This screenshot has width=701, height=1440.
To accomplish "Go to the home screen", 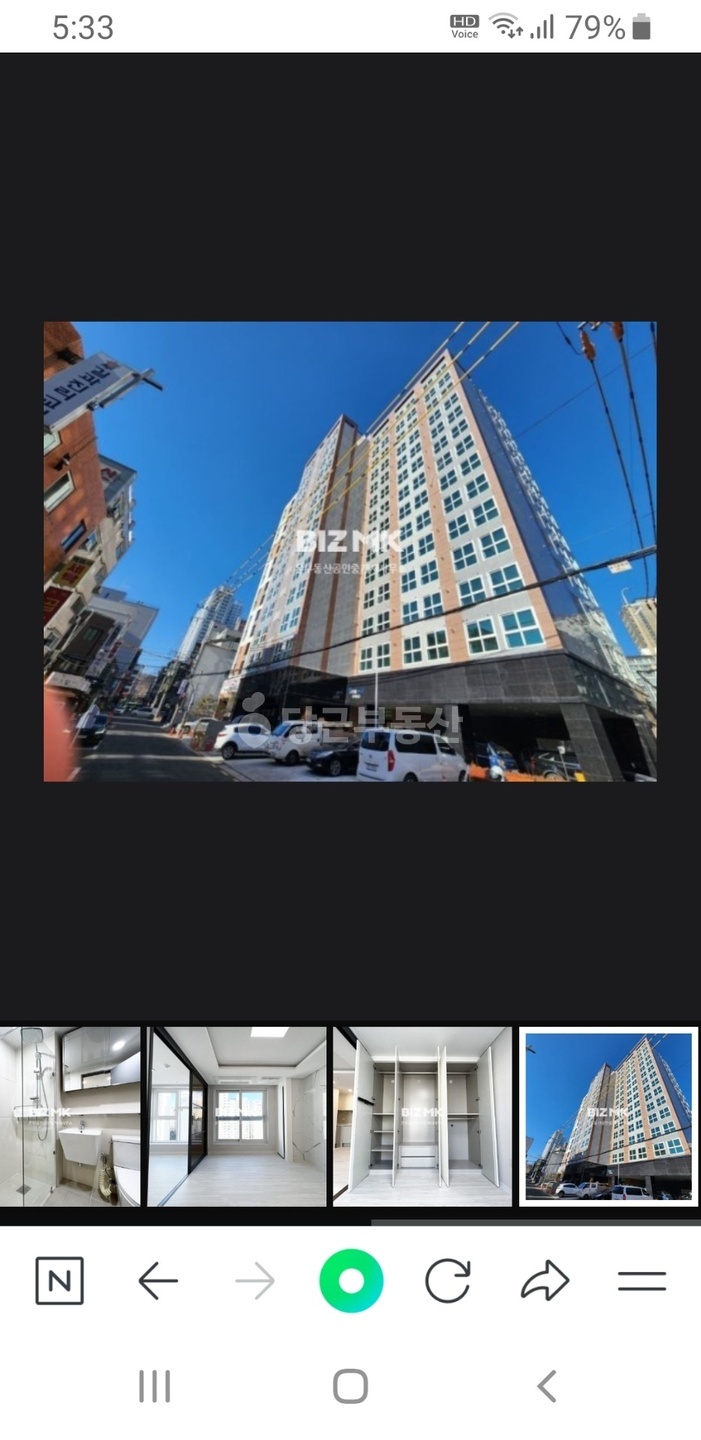I will coord(350,1386).
